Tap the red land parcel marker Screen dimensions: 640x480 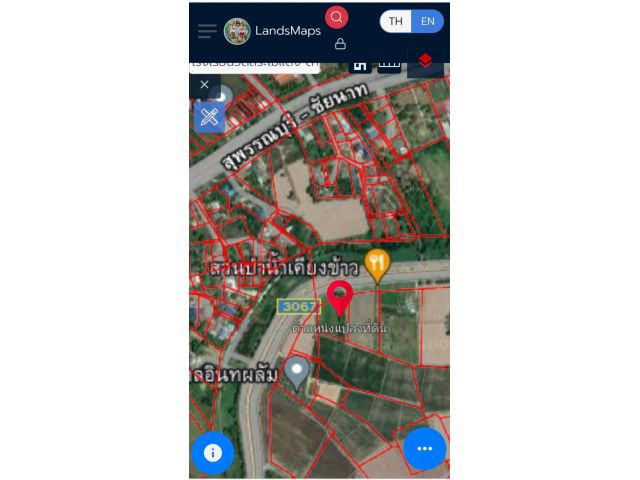coord(340,297)
